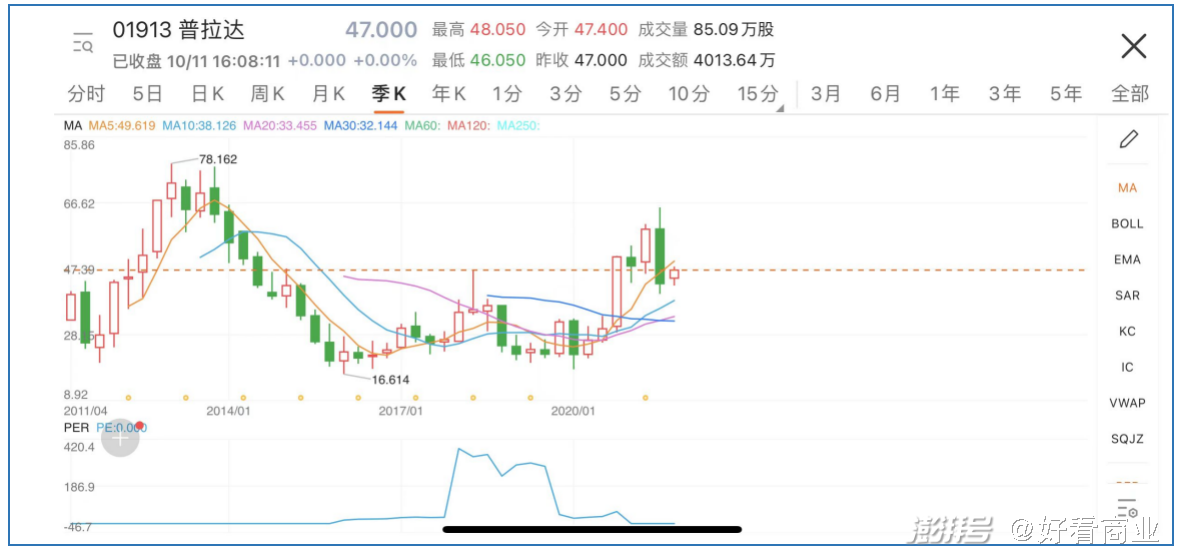The height and width of the screenshot is (552, 1178).
Task: Apply the EMA indicator
Action: tap(1127, 260)
